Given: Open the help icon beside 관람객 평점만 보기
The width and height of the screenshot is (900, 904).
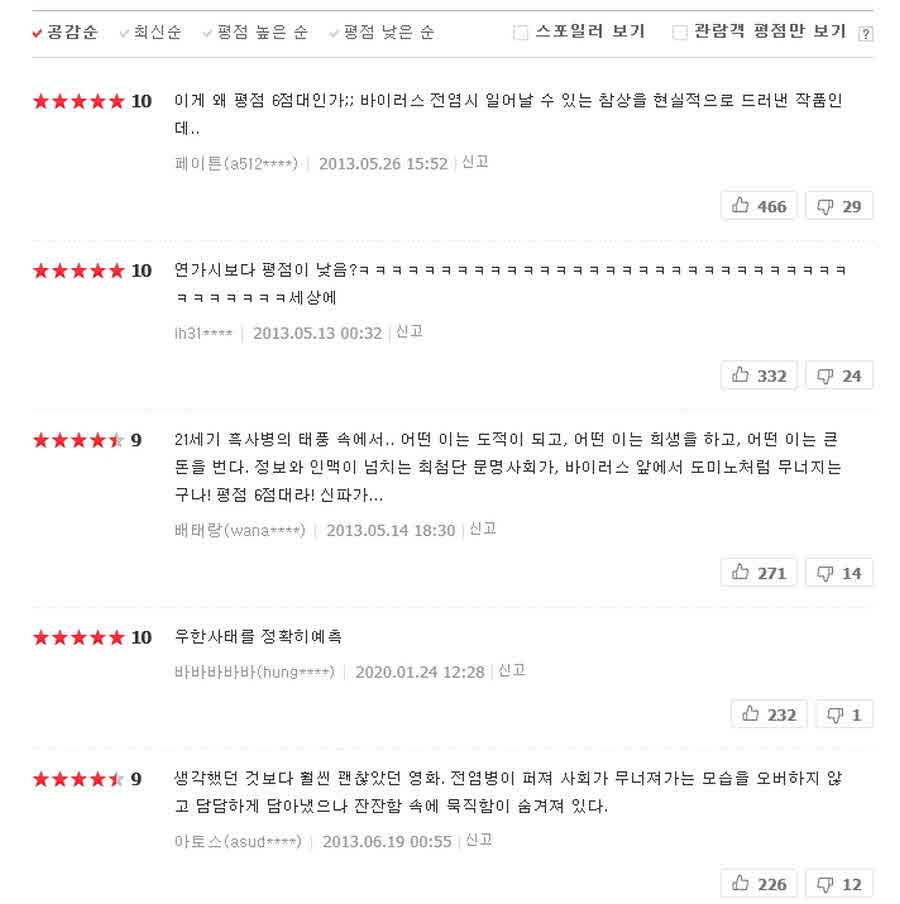Looking at the screenshot, I should click(865, 34).
